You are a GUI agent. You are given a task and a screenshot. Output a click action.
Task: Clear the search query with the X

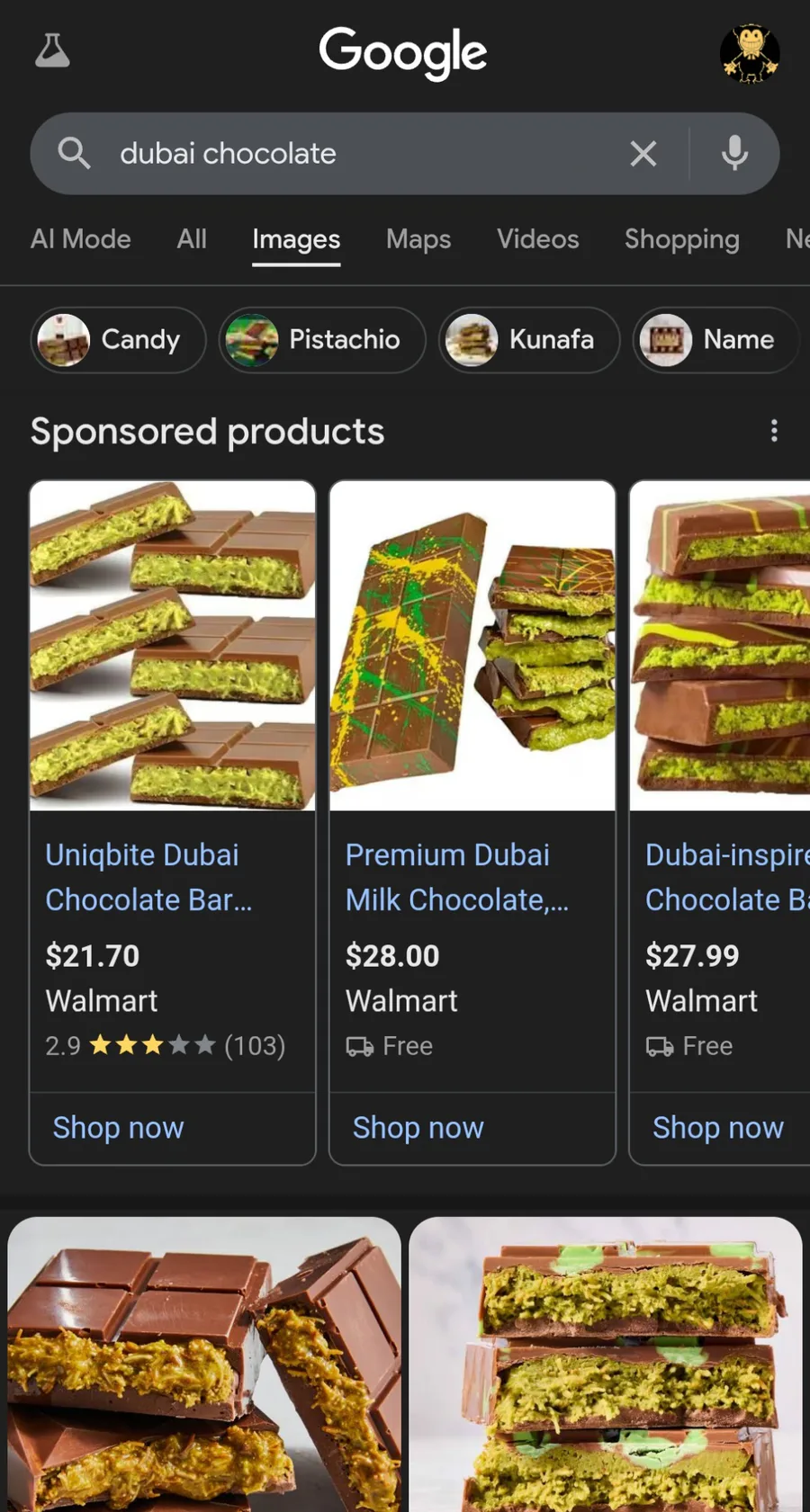click(643, 154)
